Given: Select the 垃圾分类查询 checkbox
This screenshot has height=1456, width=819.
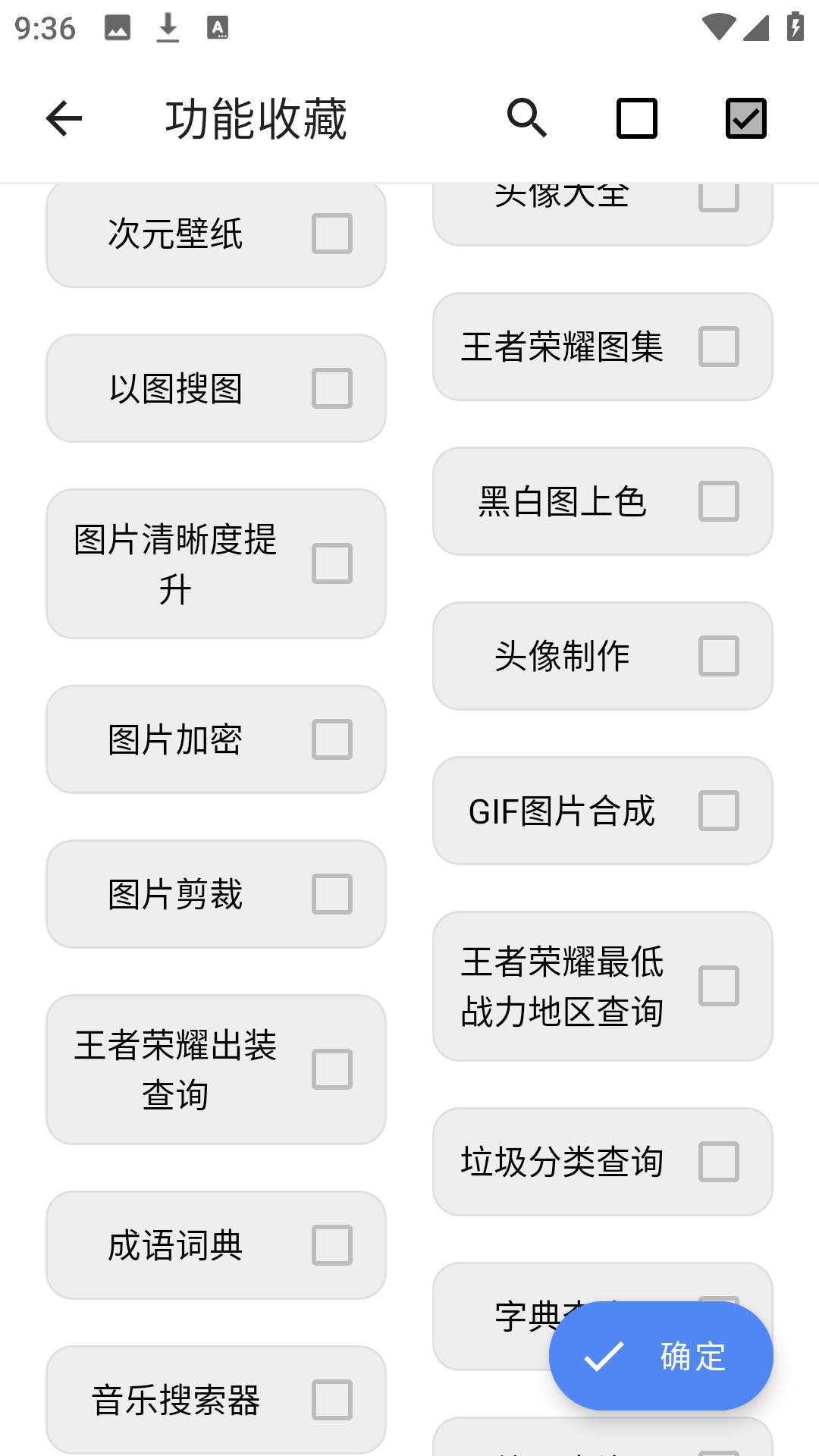Looking at the screenshot, I should [719, 1161].
